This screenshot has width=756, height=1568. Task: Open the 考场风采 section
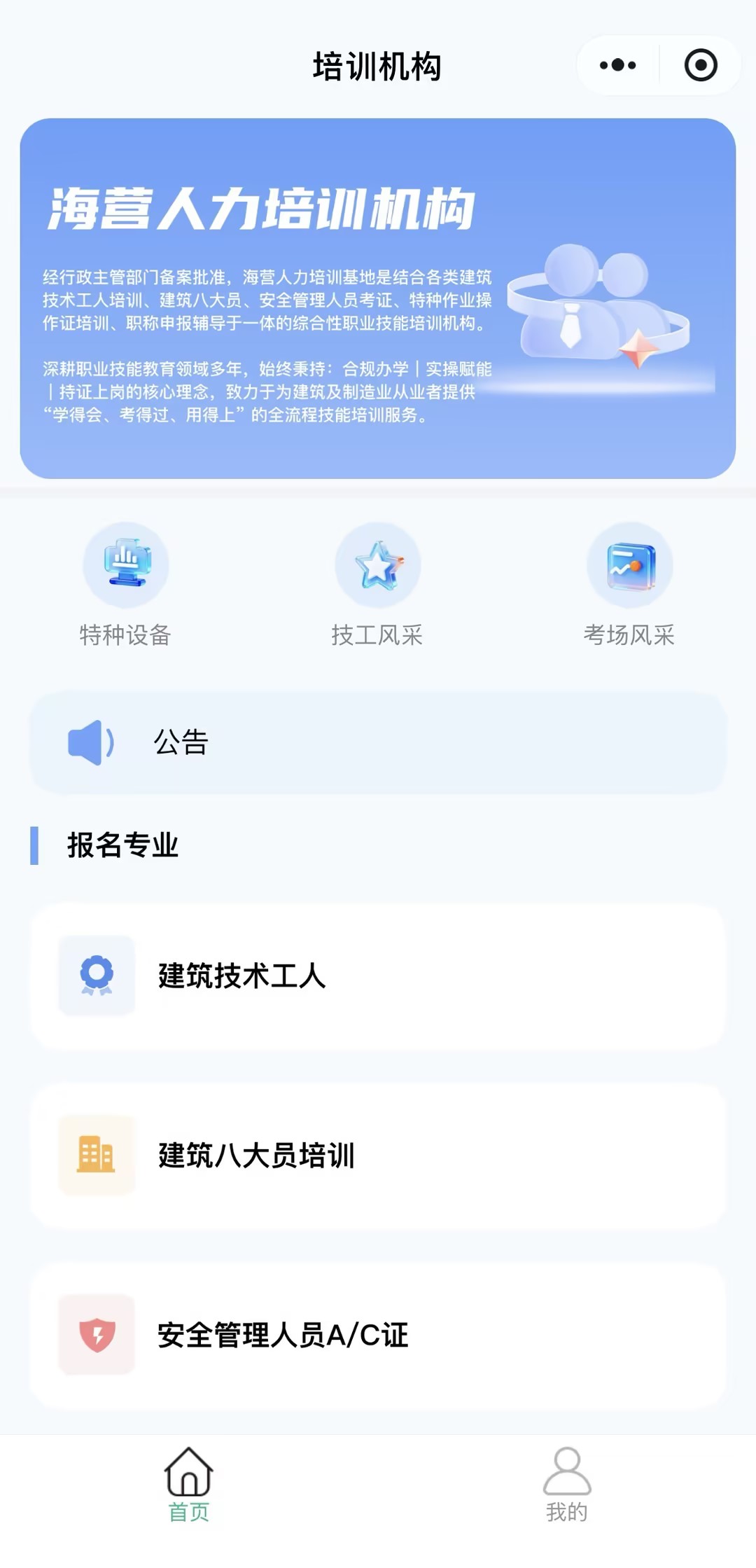pyautogui.click(x=629, y=585)
